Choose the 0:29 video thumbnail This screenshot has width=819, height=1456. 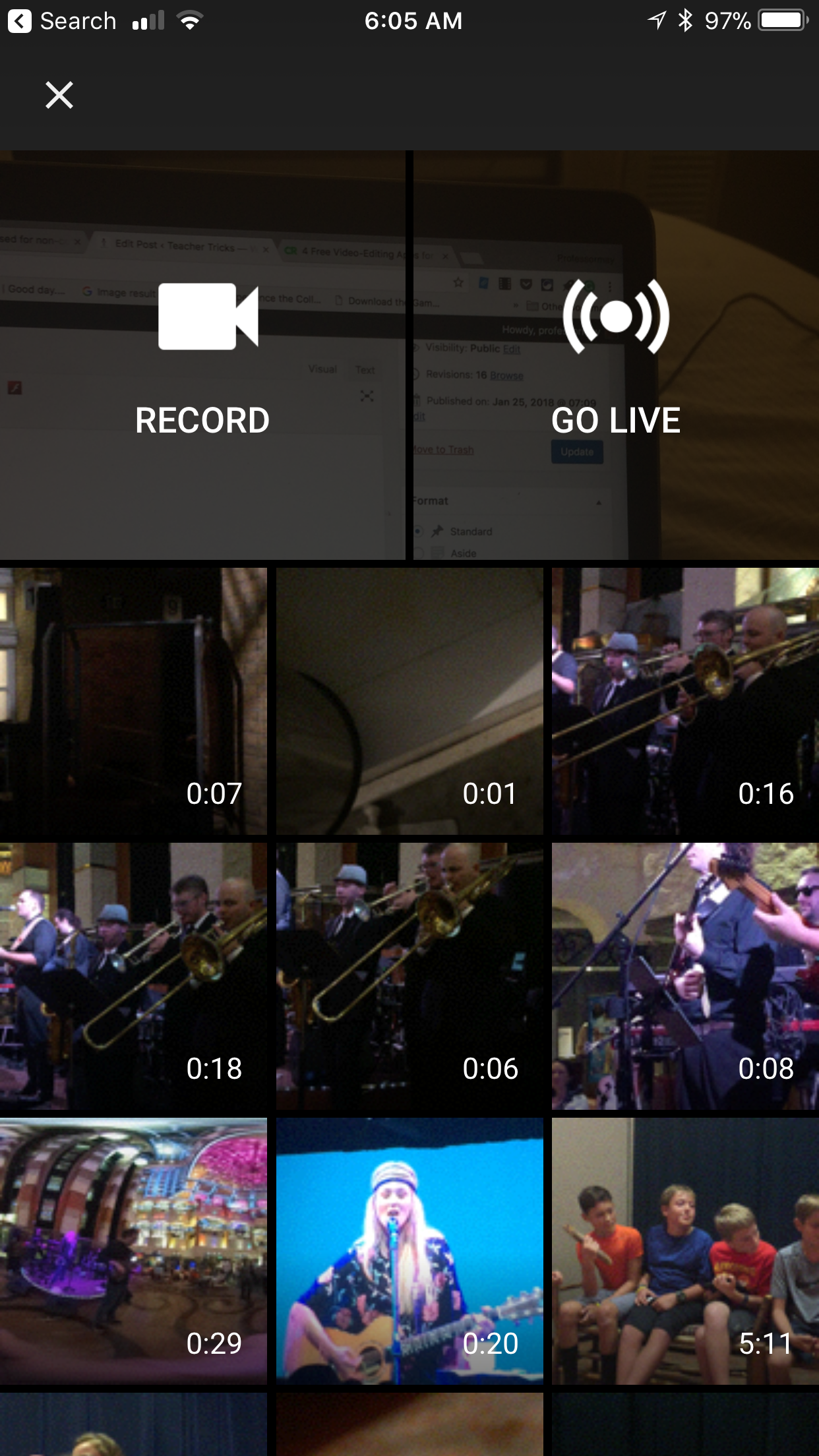(133, 1251)
